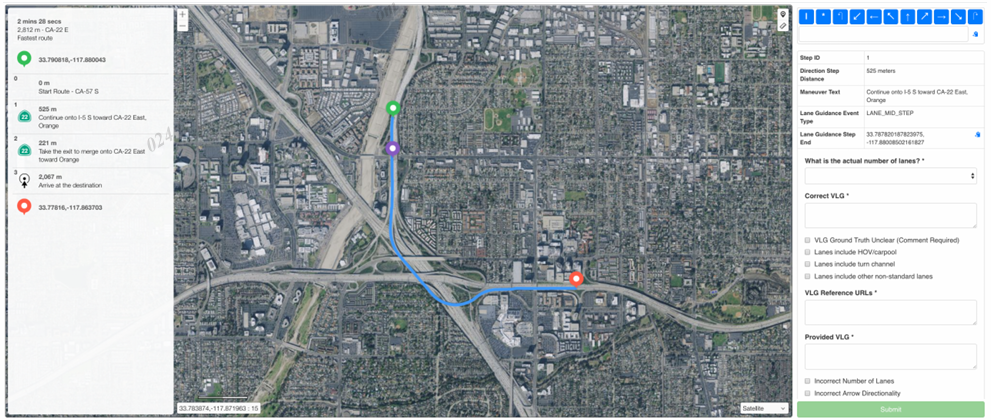Check Lanes include turn channel
The width and height of the screenshot is (991, 420).
(808, 264)
